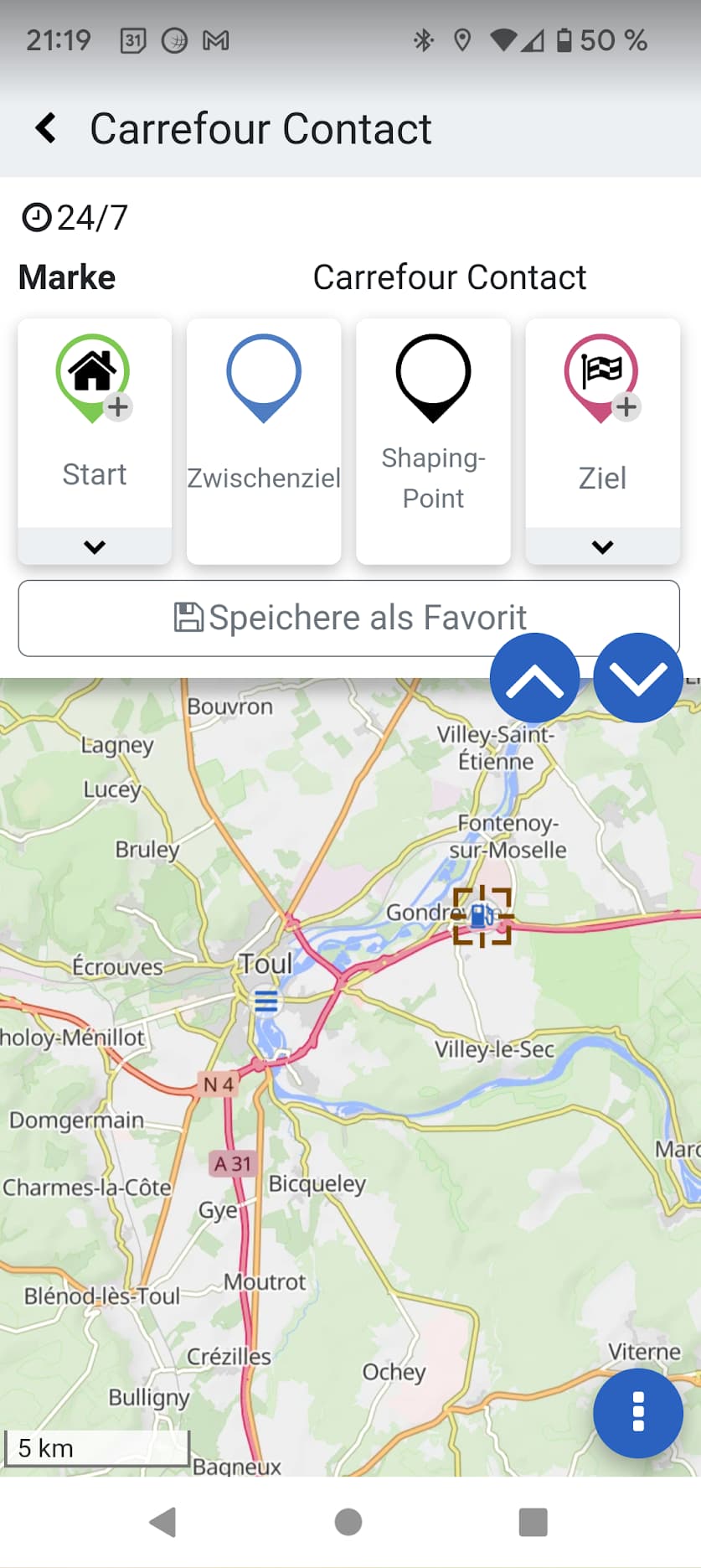Expand options under Start

95,546
